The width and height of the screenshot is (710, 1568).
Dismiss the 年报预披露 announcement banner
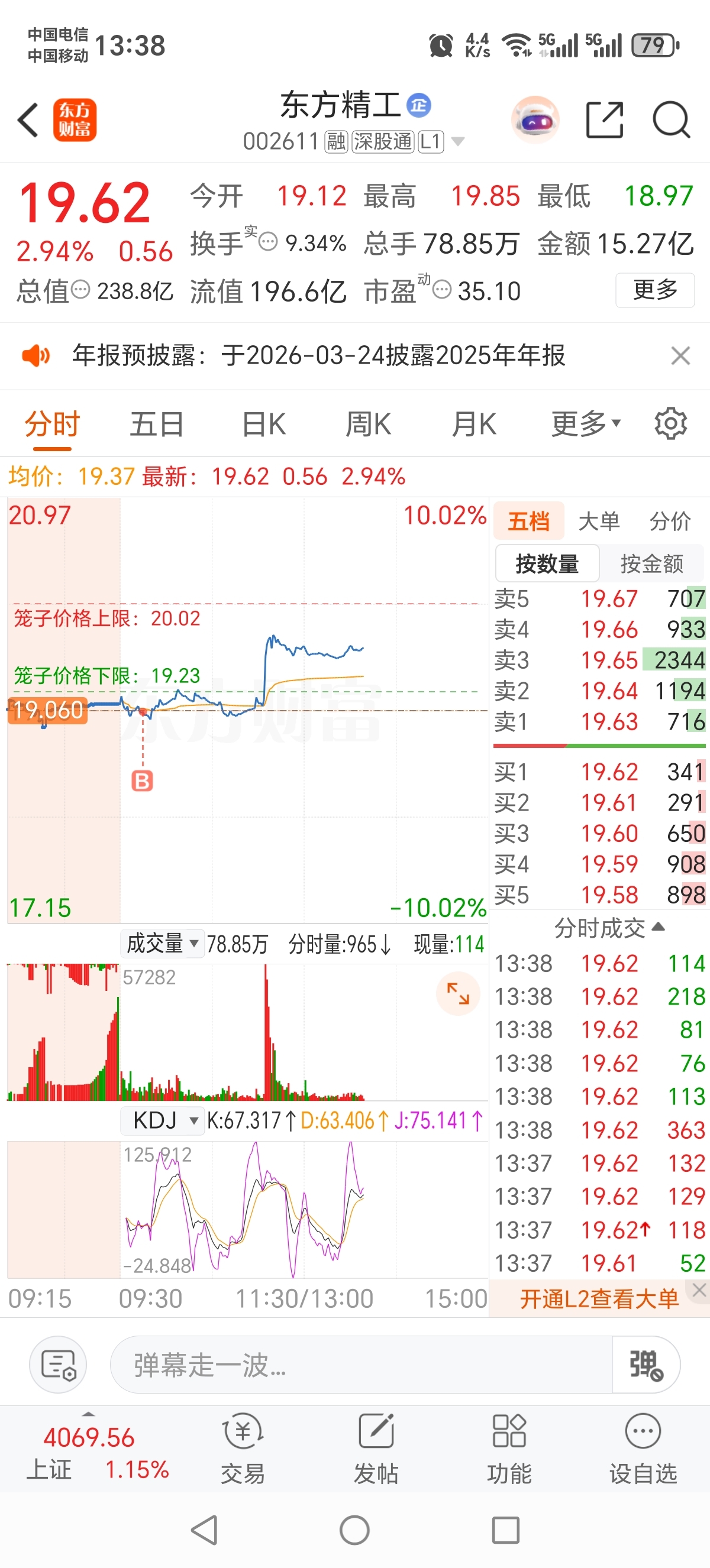pyautogui.click(x=680, y=355)
